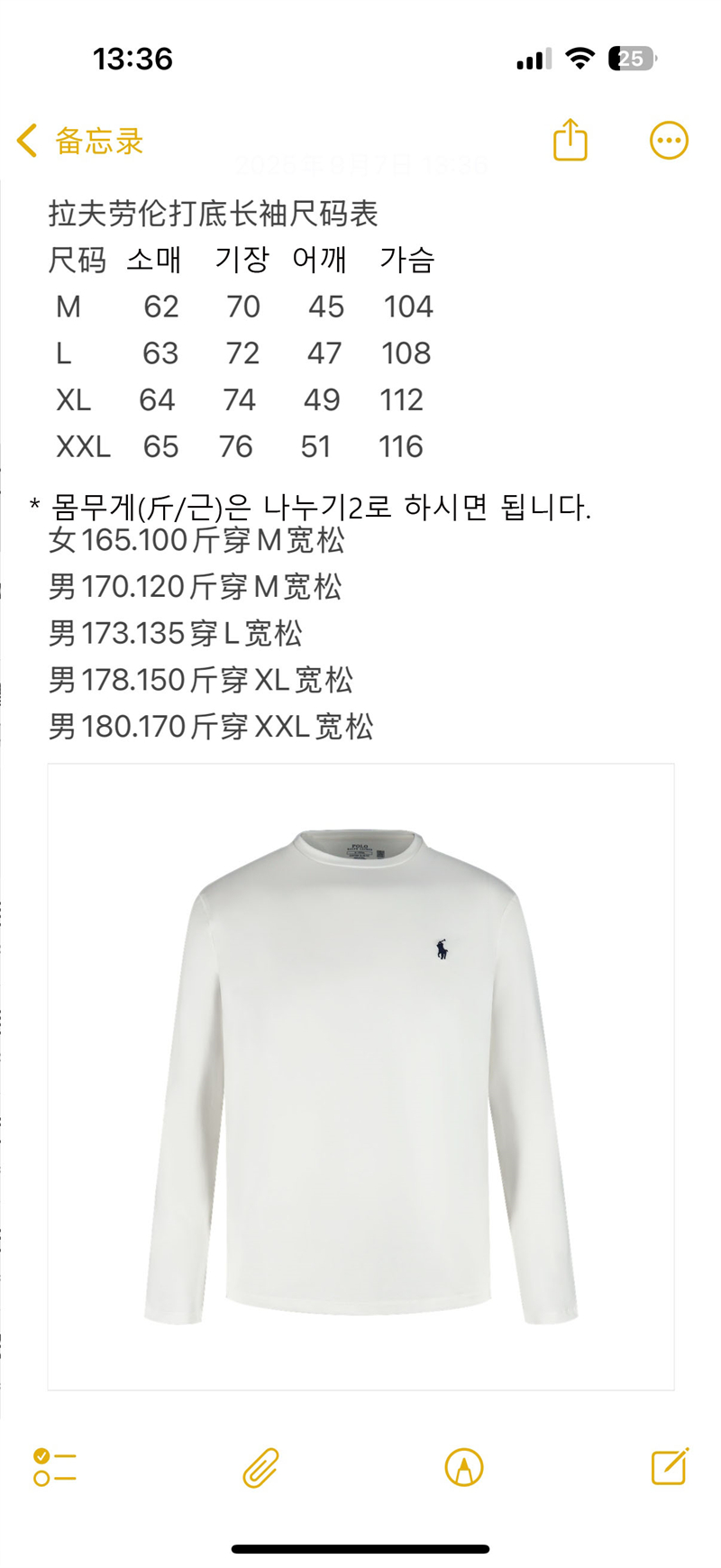Open the more options ellipsis menu
Screen dimensions: 721x1568
[x=669, y=141]
